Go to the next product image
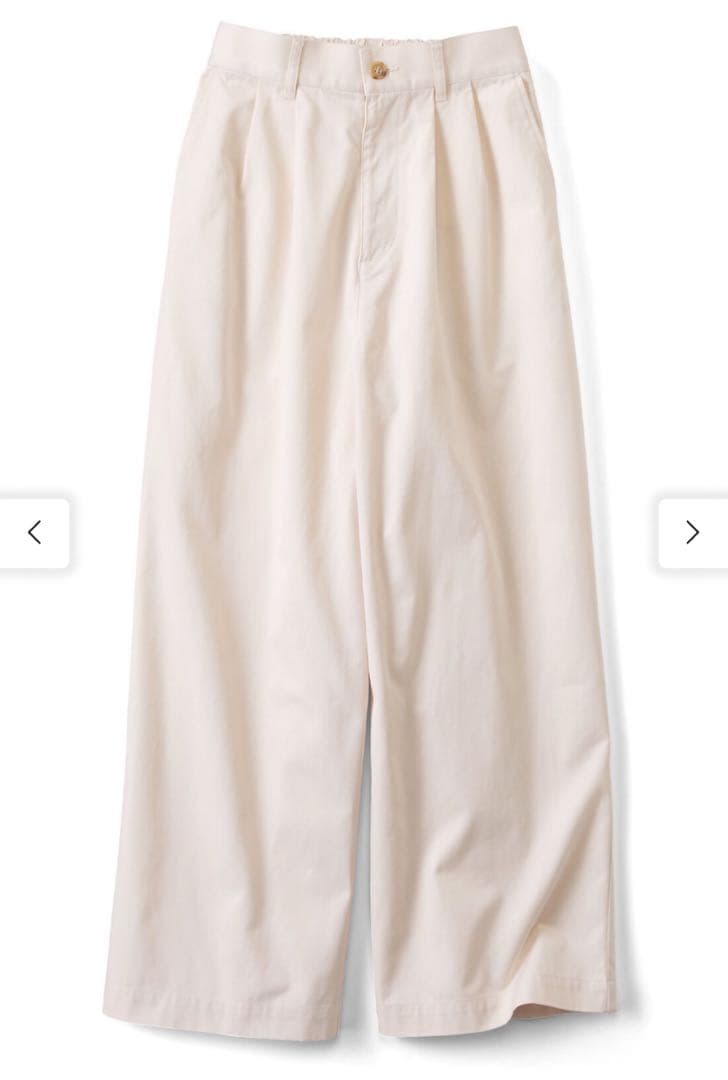 click(693, 532)
